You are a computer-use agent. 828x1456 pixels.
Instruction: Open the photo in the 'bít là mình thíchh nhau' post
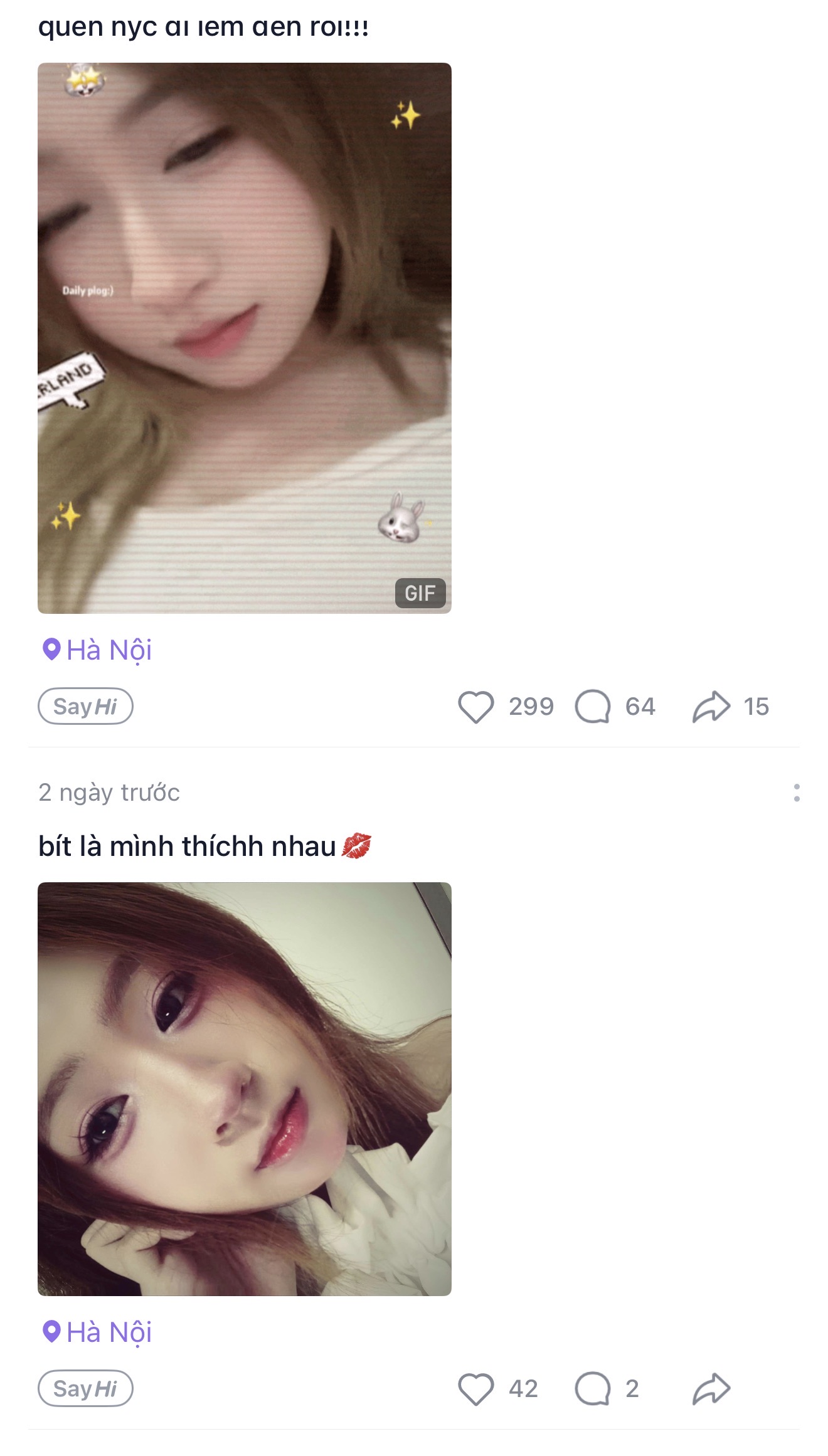(245, 1089)
